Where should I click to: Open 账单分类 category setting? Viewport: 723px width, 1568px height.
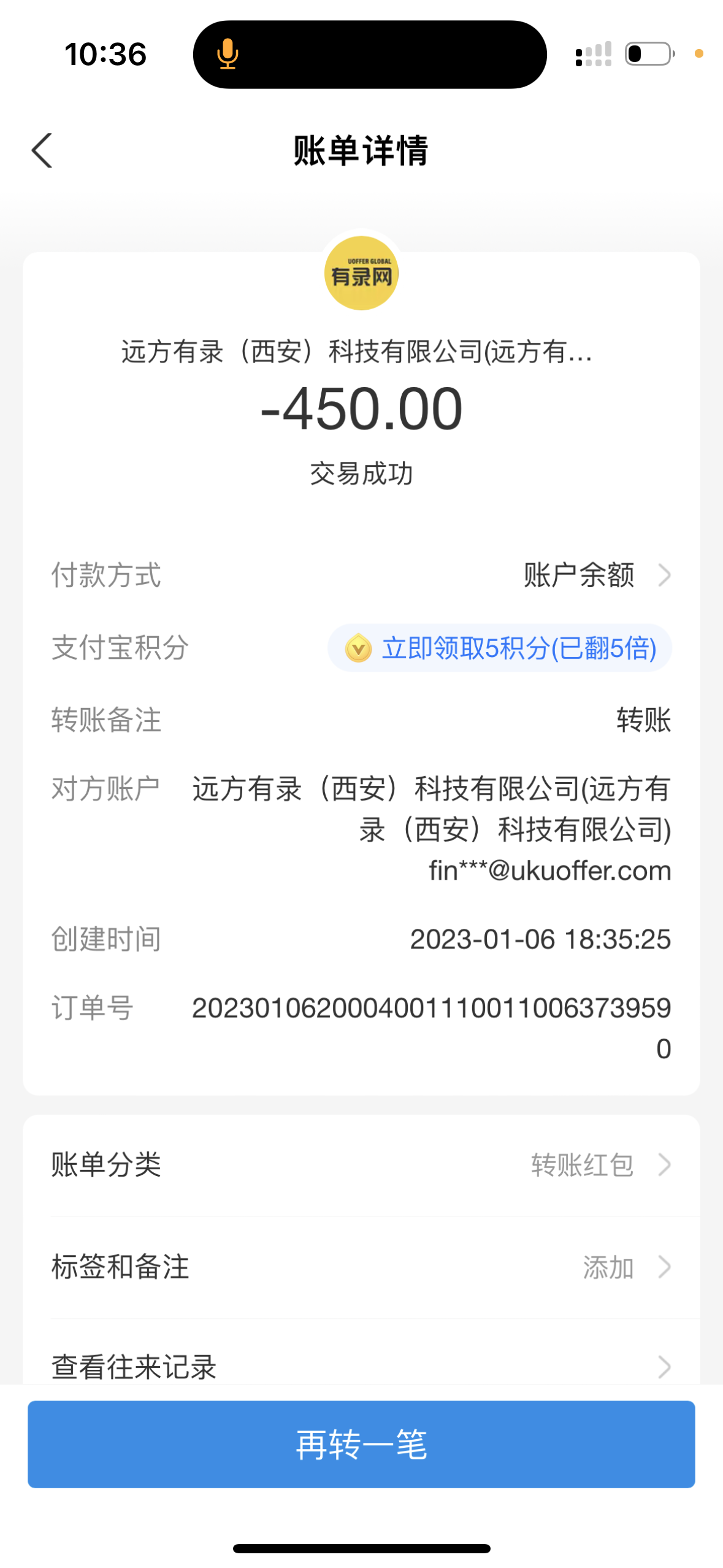point(361,1164)
